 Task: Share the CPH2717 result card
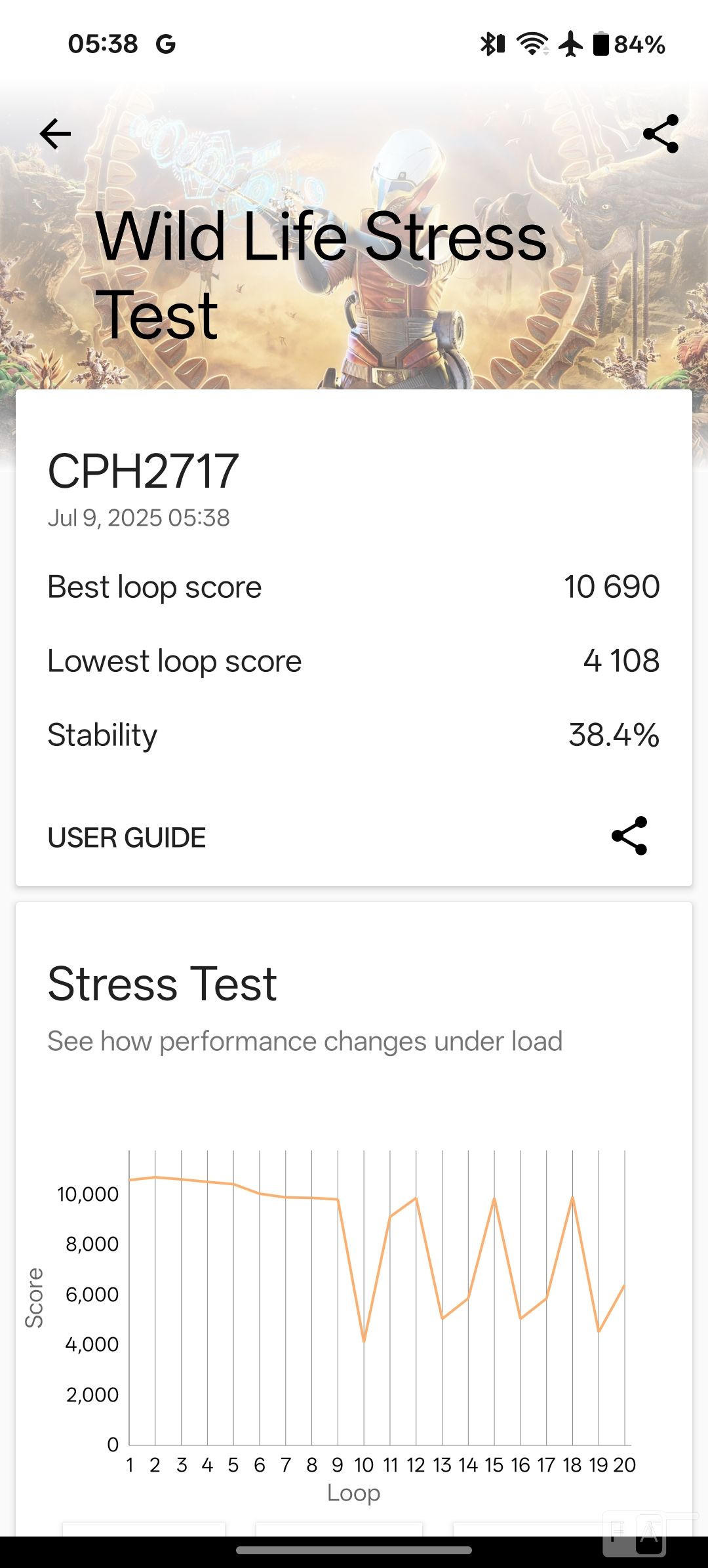[x=629, y=836]
